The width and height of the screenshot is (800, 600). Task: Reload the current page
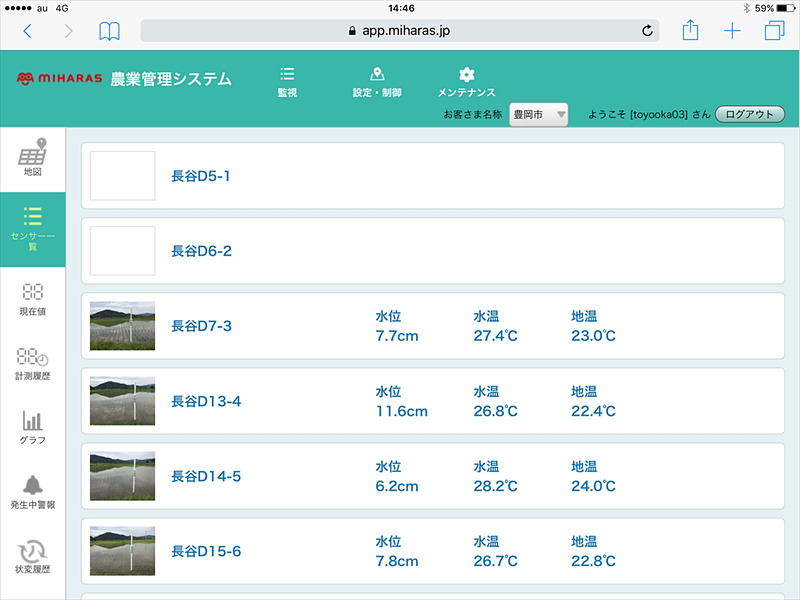647,31
